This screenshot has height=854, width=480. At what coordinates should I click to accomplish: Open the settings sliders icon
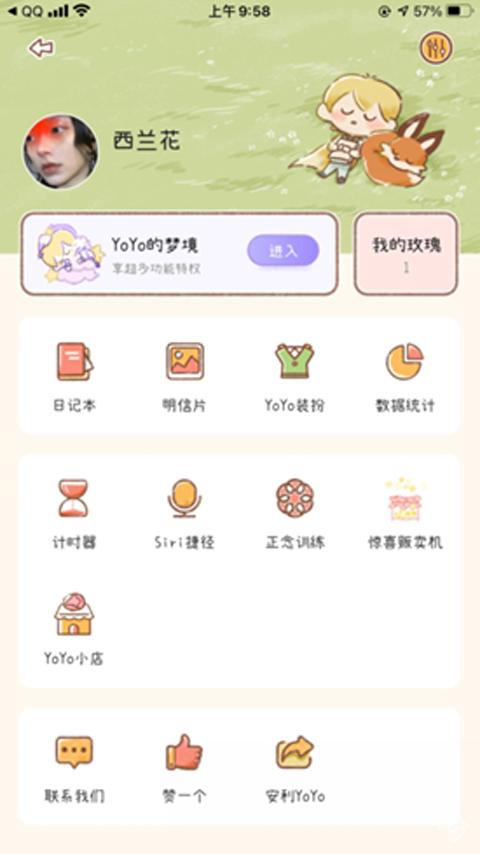pyautogui.click(x=436, y=48)
